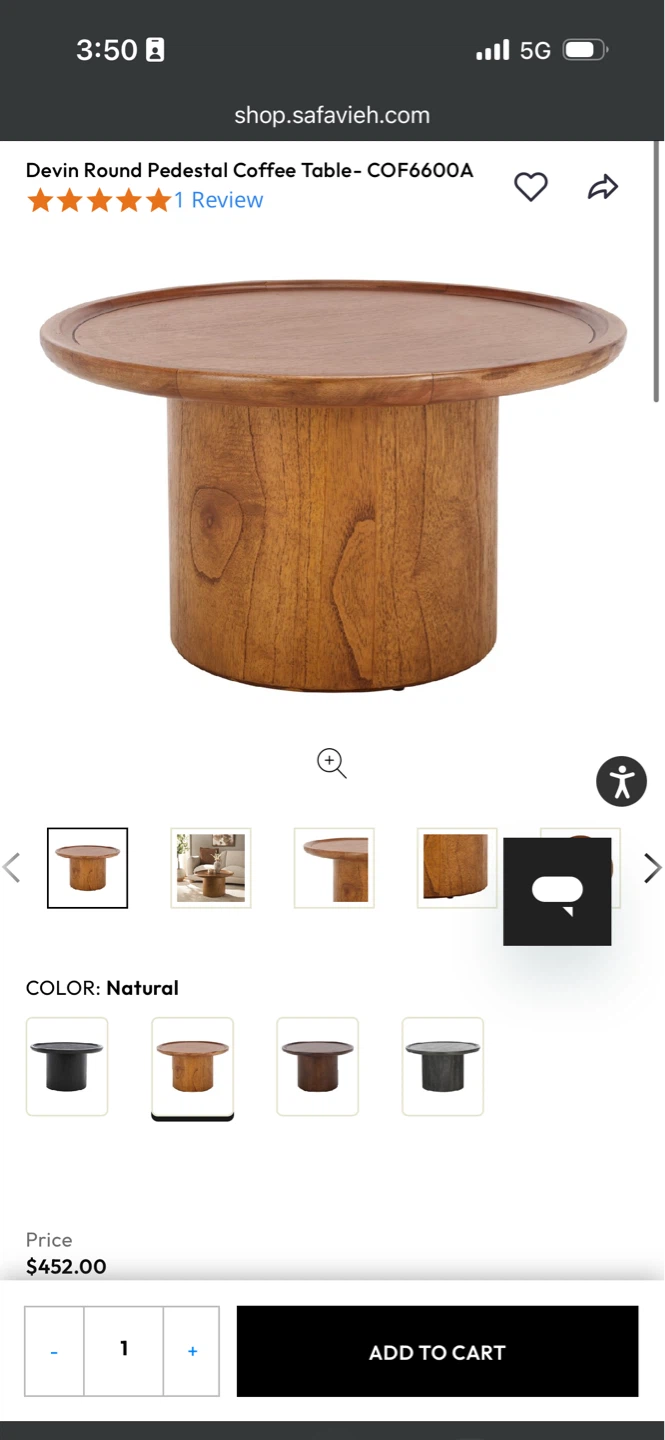
Task: Select the grey-black color swatch
Action: [443, 1066]
